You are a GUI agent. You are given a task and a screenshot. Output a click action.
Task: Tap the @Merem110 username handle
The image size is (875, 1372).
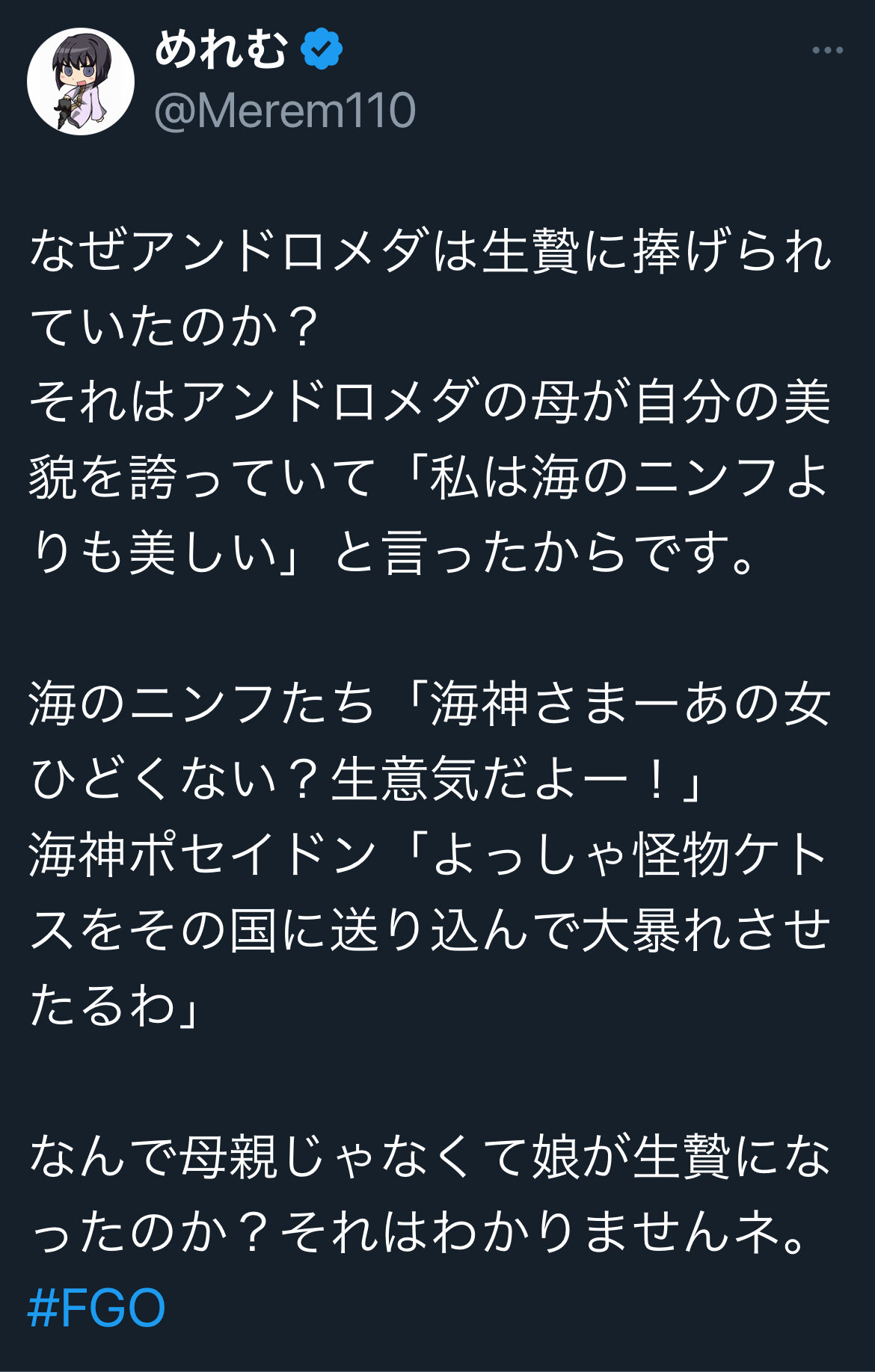click(284, 110)
